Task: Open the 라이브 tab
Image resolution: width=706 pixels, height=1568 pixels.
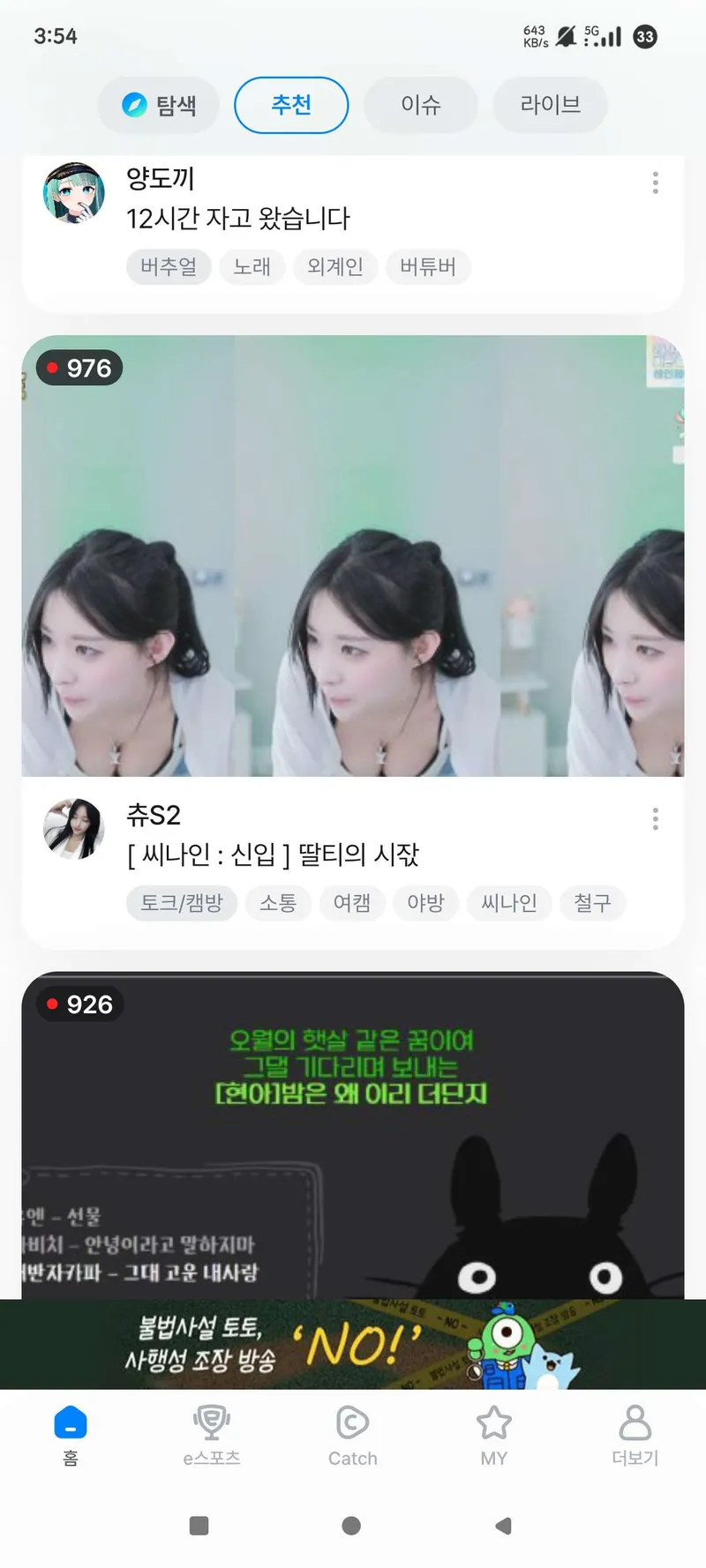Action: pos(550,106)
